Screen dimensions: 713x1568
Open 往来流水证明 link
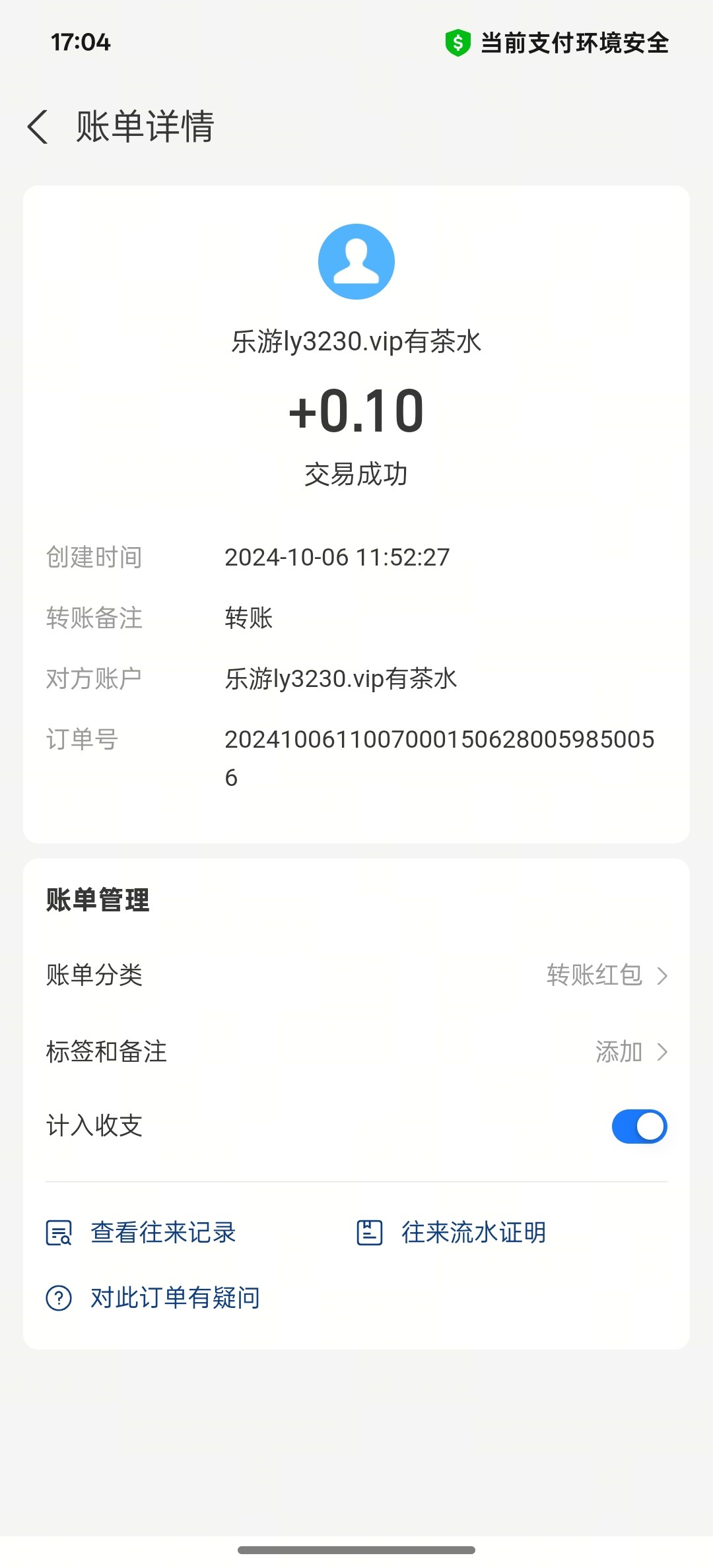[x=452, y=1233]
